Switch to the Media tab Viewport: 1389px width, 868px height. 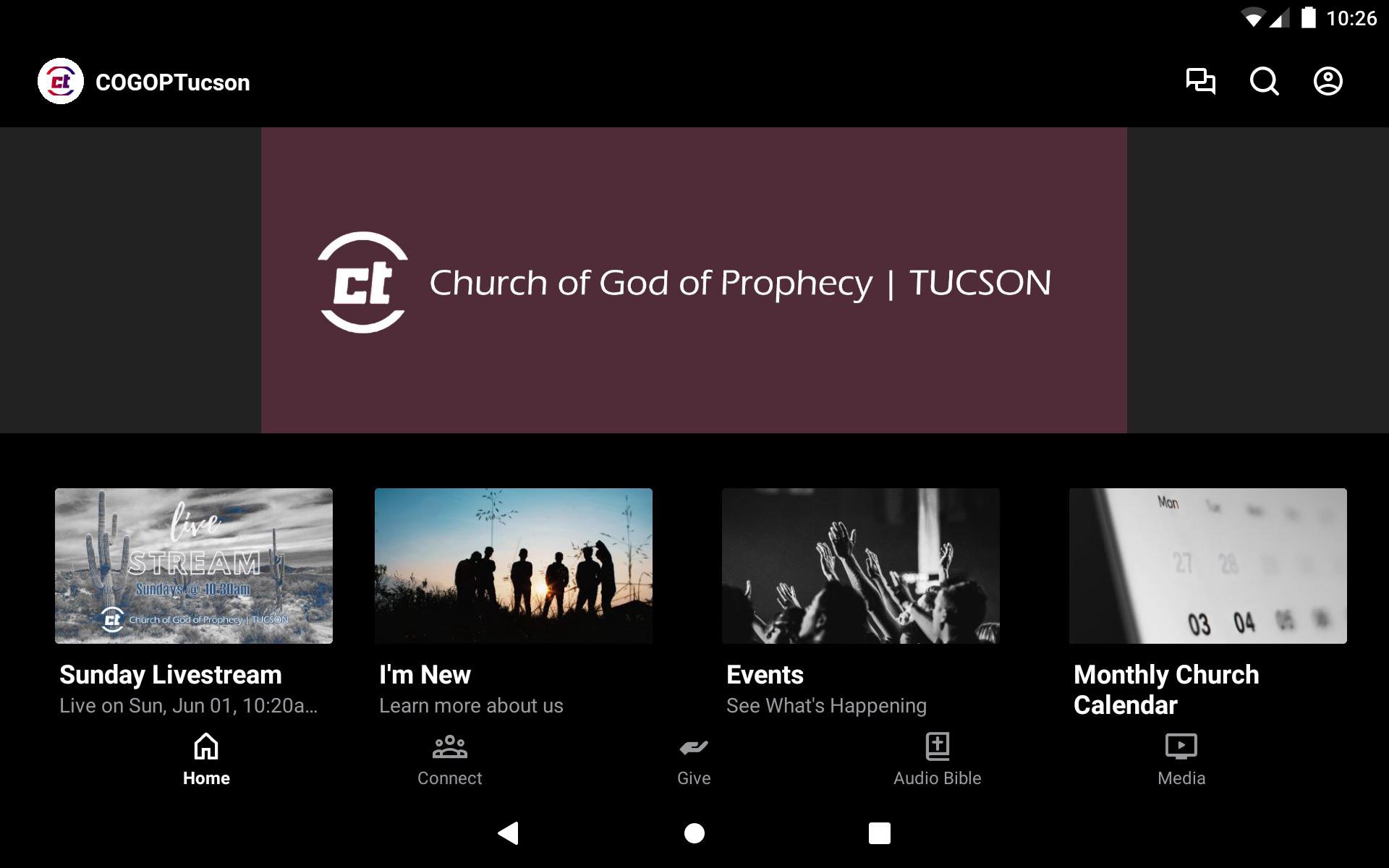[1181, 759]
